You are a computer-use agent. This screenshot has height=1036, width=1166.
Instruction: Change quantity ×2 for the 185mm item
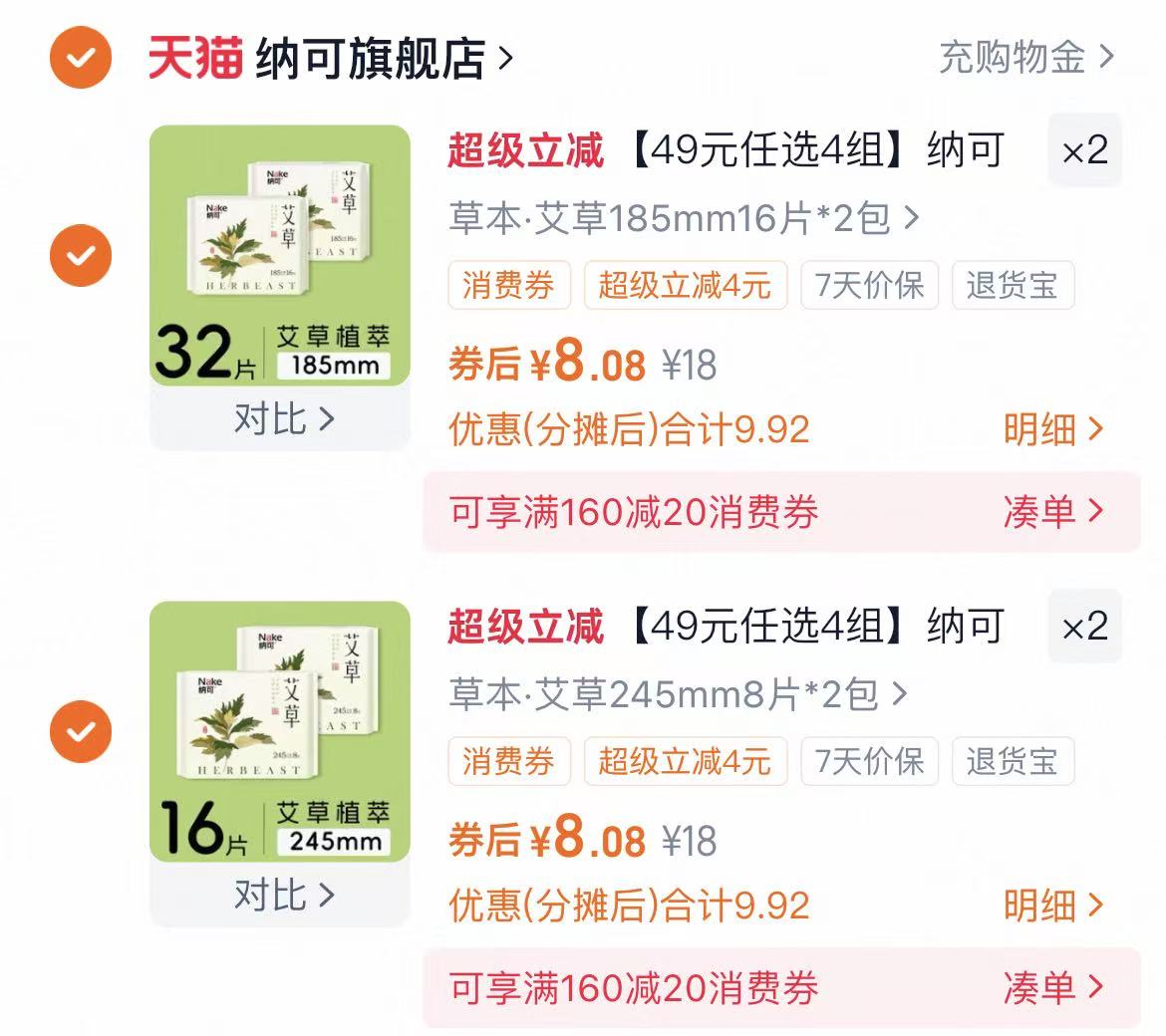tap(1085, 150)
